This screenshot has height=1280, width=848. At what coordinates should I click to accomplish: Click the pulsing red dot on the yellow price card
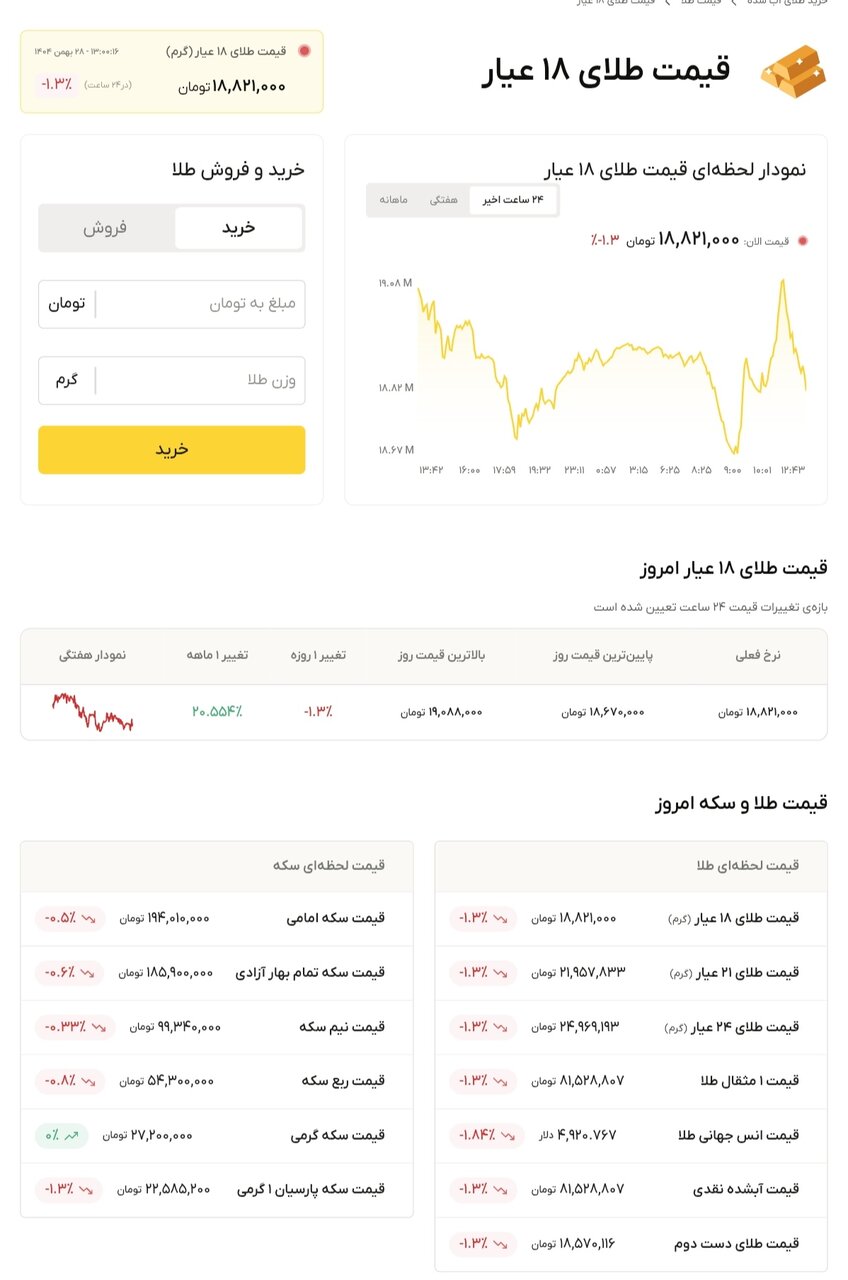(303, 48)
